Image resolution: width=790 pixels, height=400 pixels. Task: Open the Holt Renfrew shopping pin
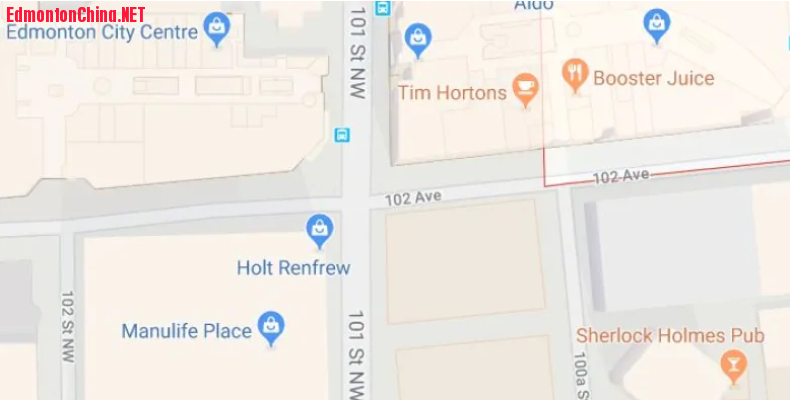(x=319, y=230)
